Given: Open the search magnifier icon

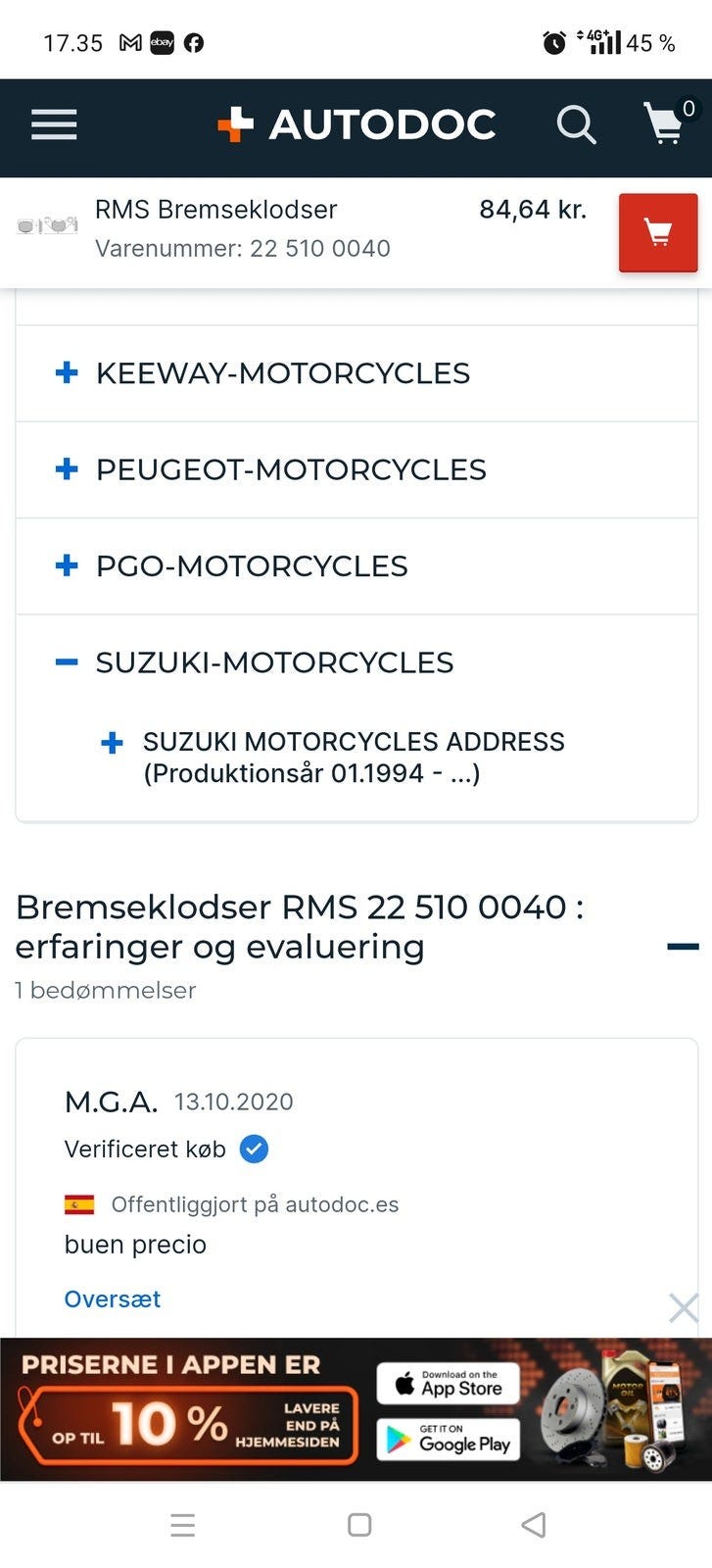Looking at the screenshot, I should point(576,125).
